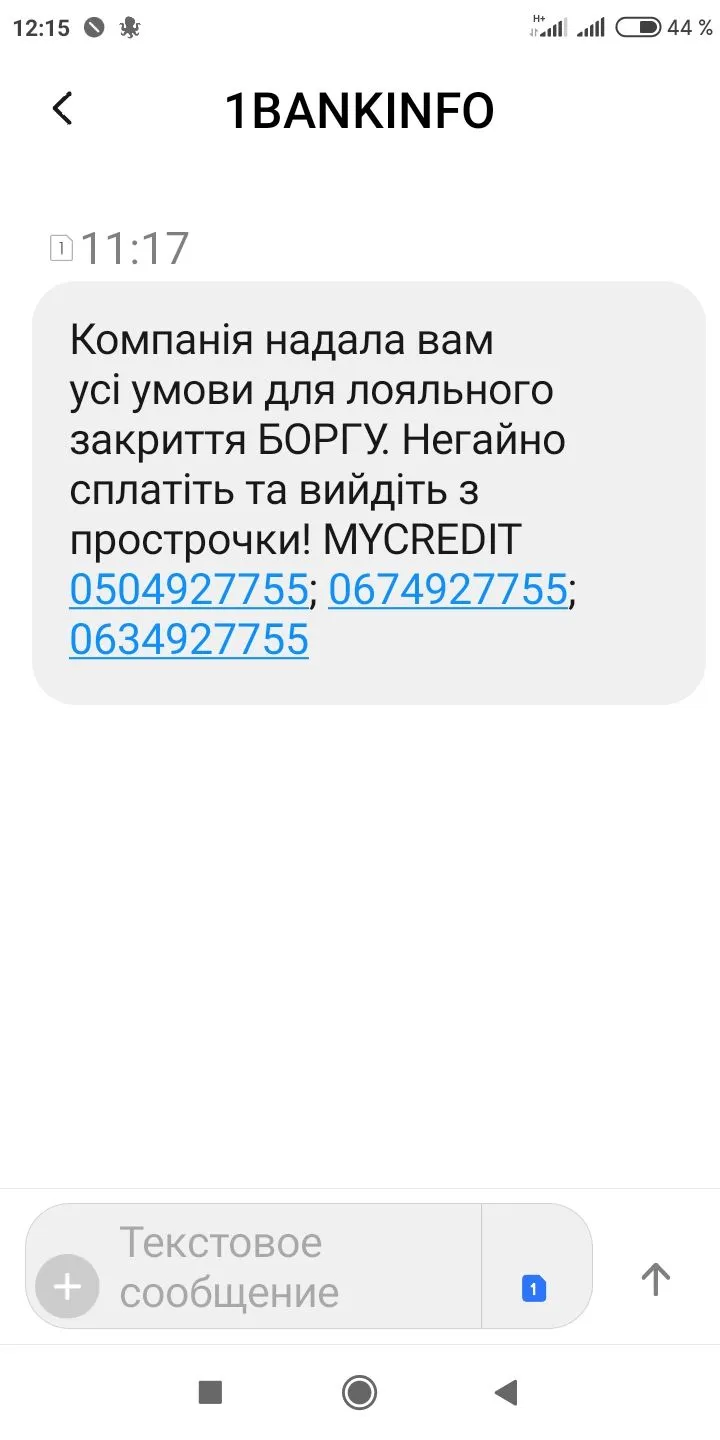Viewport: 720px width, 1440px height.
Task: Go back from the 1BANKINFO conversation
Action: pos(63,109)
